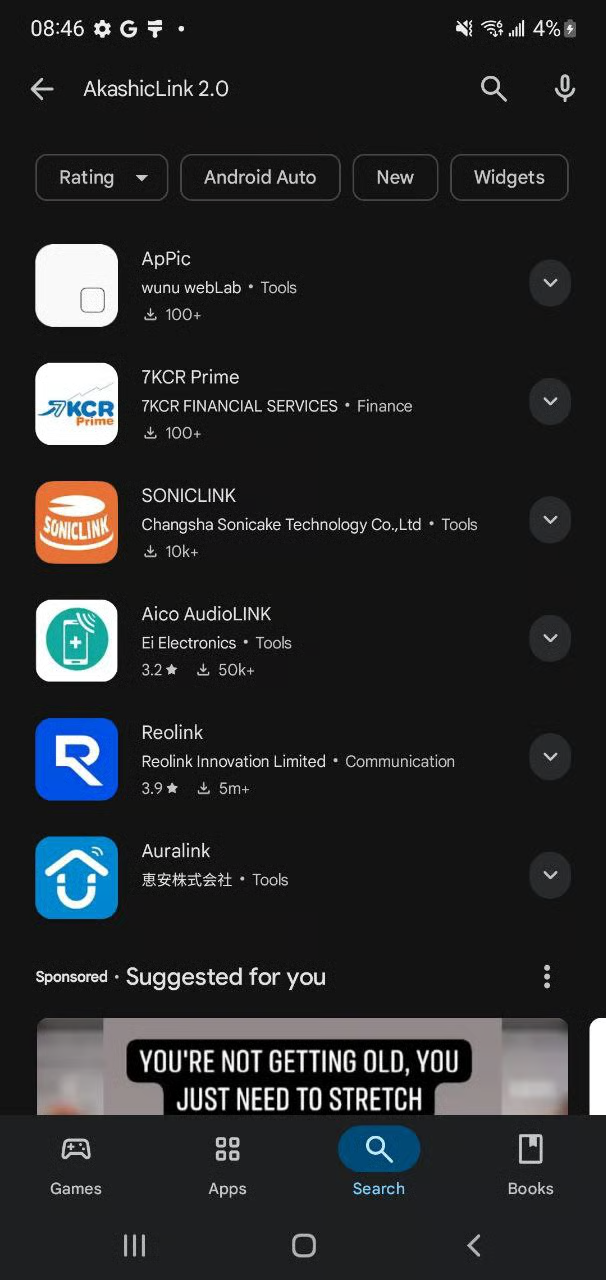Switch to the Apps tab
The width and height of the screenshot is (606, 1280).
(227, 1166)
